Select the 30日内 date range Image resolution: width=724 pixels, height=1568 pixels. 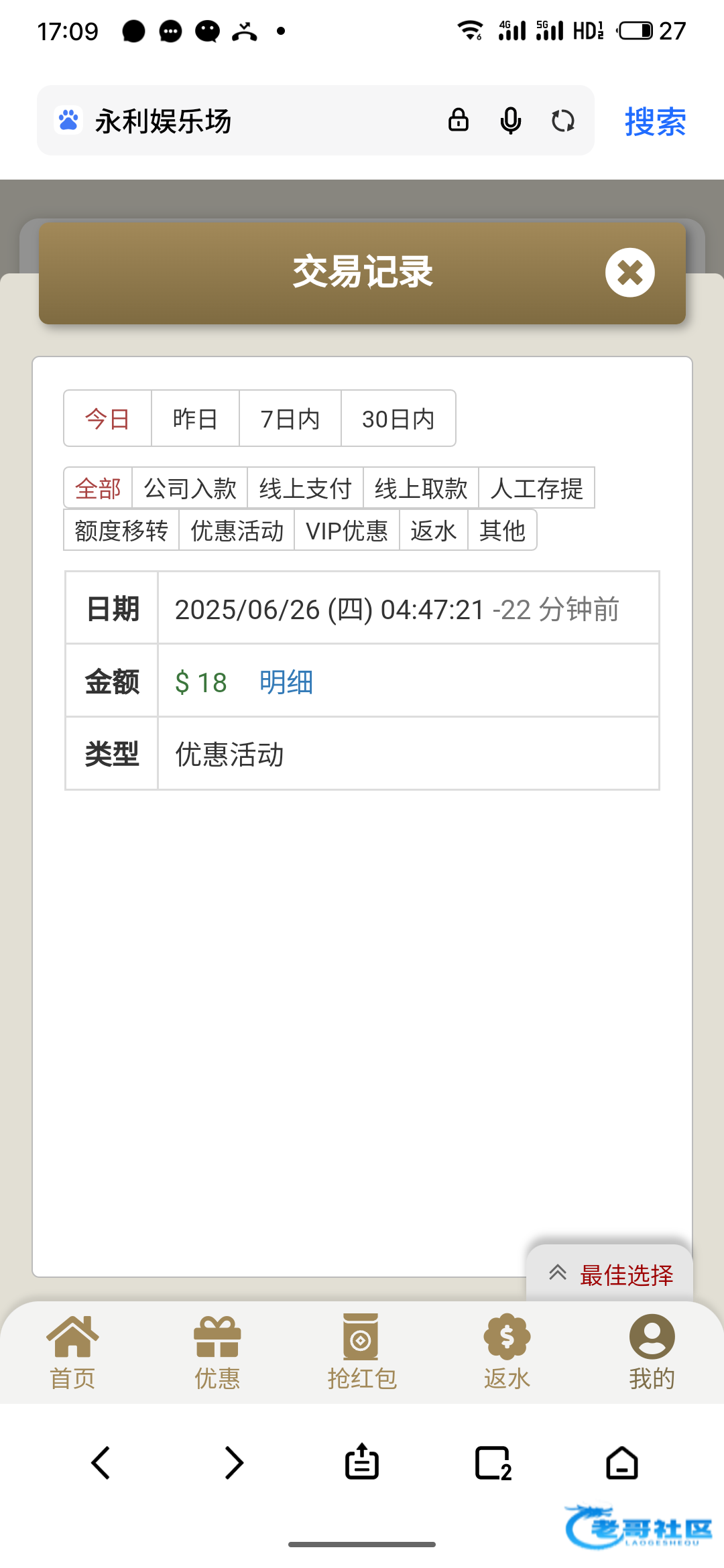click(x=398, y=419)
